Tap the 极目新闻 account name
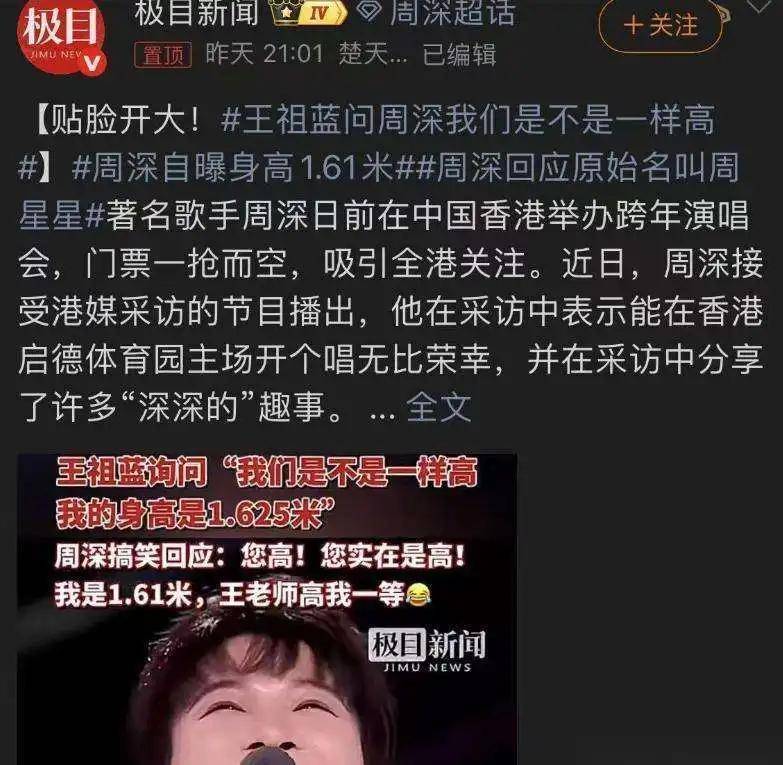This screenshot has width=783, height=765. click(x=197, y=12)
